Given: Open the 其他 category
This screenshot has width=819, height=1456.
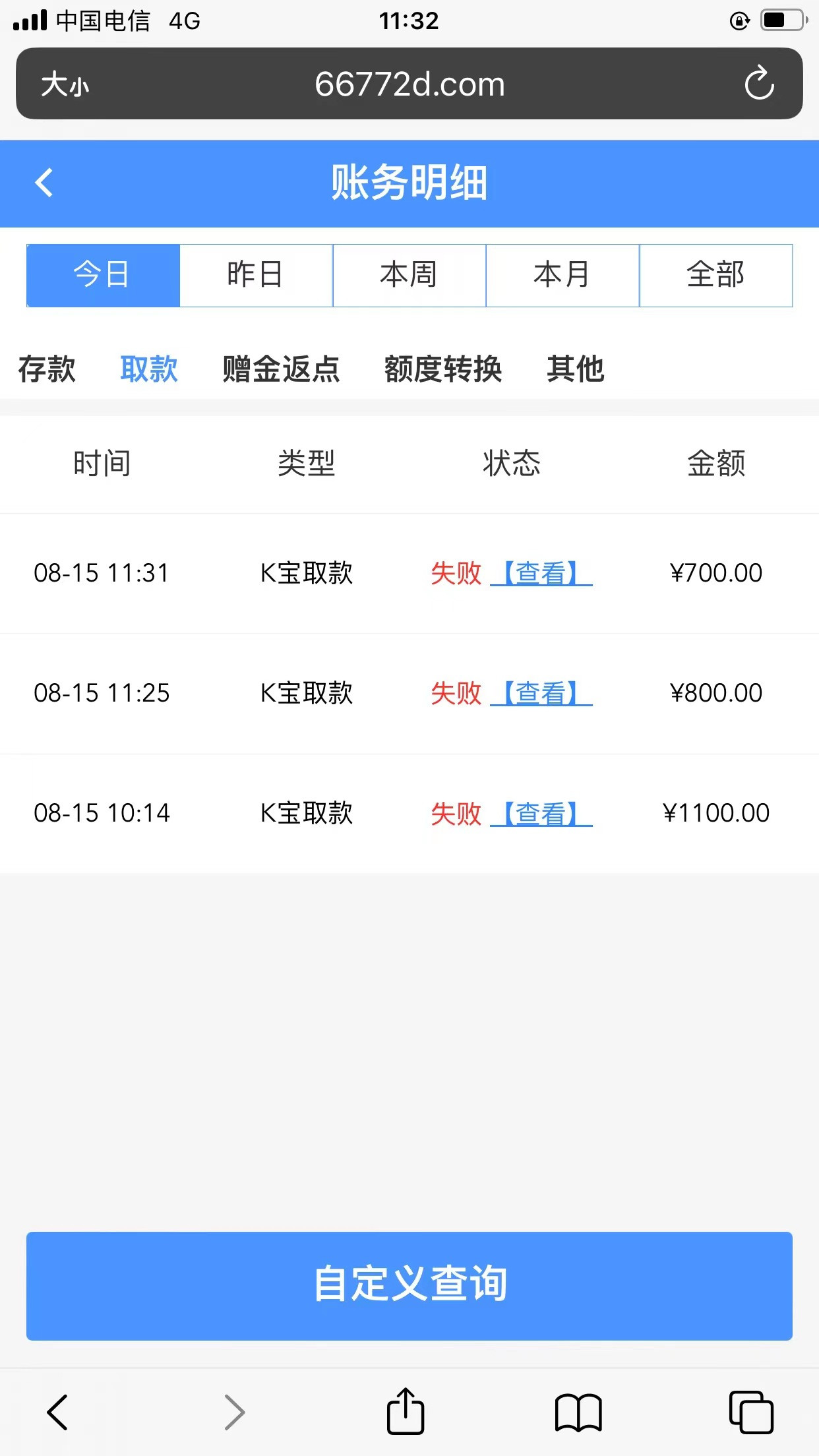Looking at the screenshot, I should tap(576, 369).
